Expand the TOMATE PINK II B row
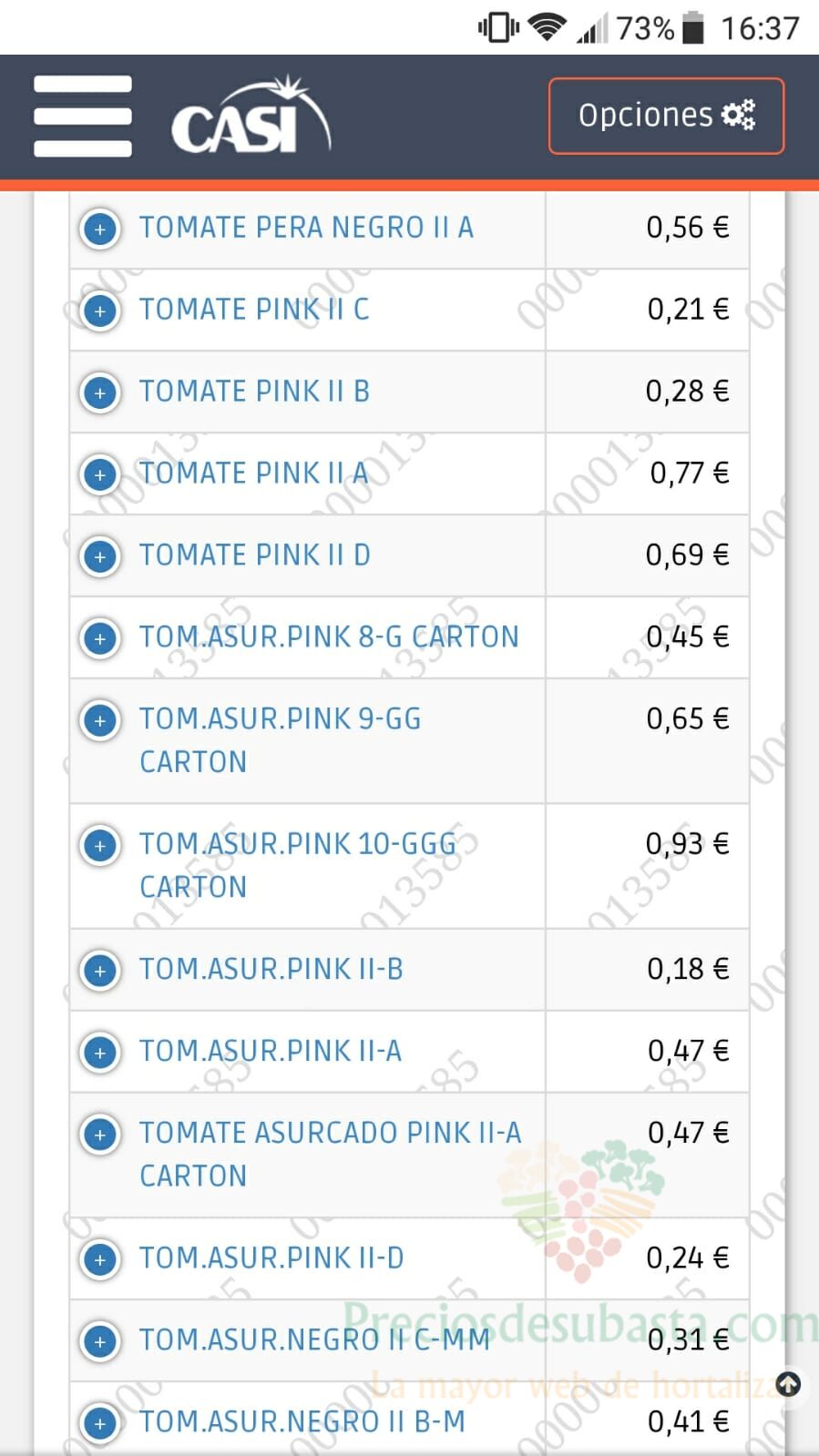 pos(100,392)
